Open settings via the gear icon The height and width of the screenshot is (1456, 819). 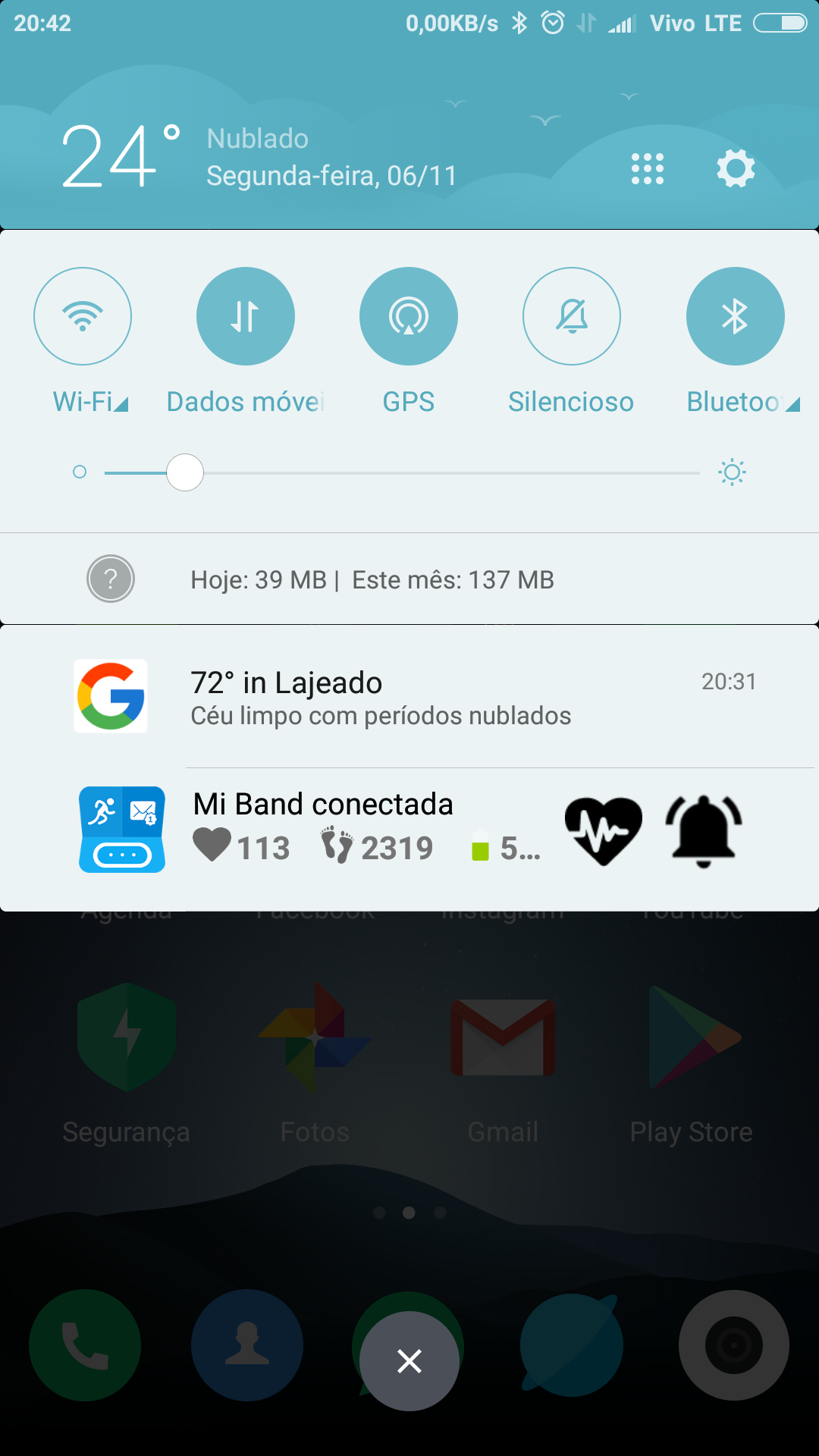pyautogui.click(x=736, y=168)
